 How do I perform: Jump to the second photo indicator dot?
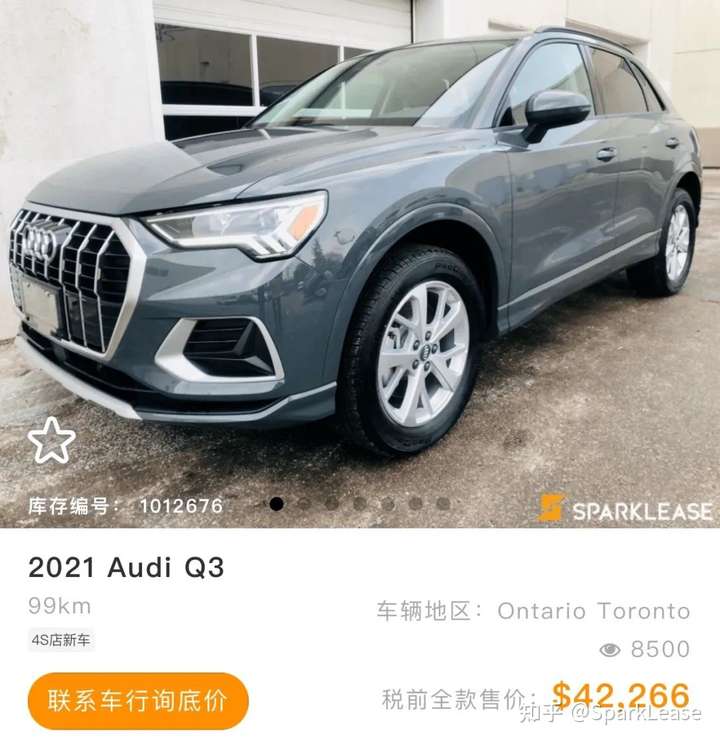coord(304,504)
